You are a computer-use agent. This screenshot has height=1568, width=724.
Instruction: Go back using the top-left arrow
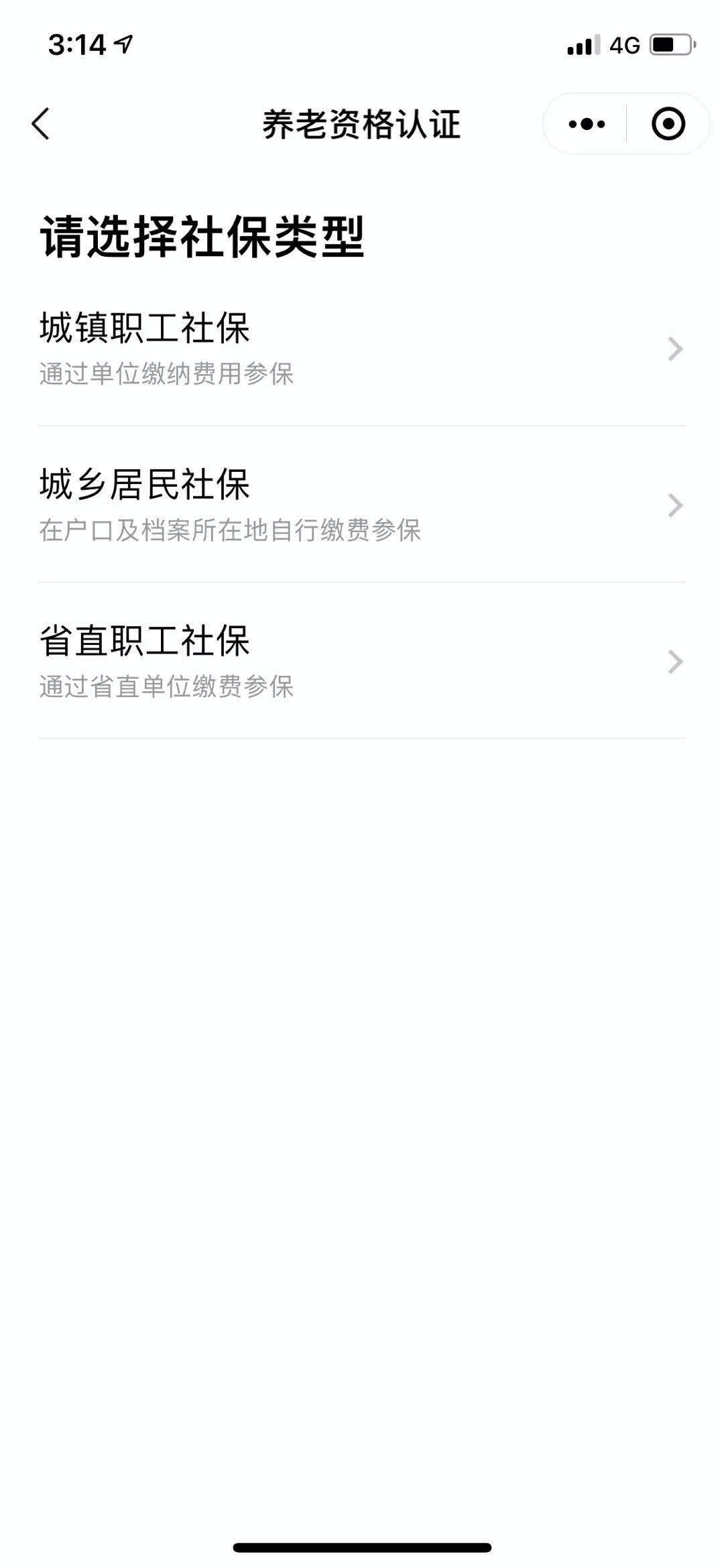(41, 124)
